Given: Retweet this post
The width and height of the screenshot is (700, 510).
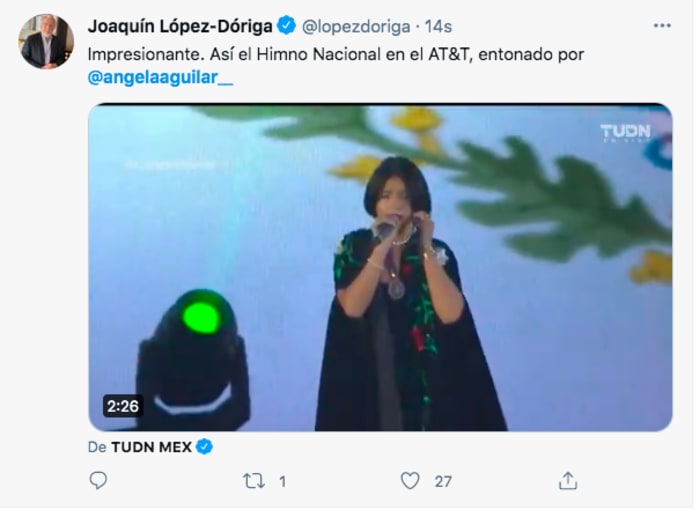Looking at the screenshot, I should (254, 481).
